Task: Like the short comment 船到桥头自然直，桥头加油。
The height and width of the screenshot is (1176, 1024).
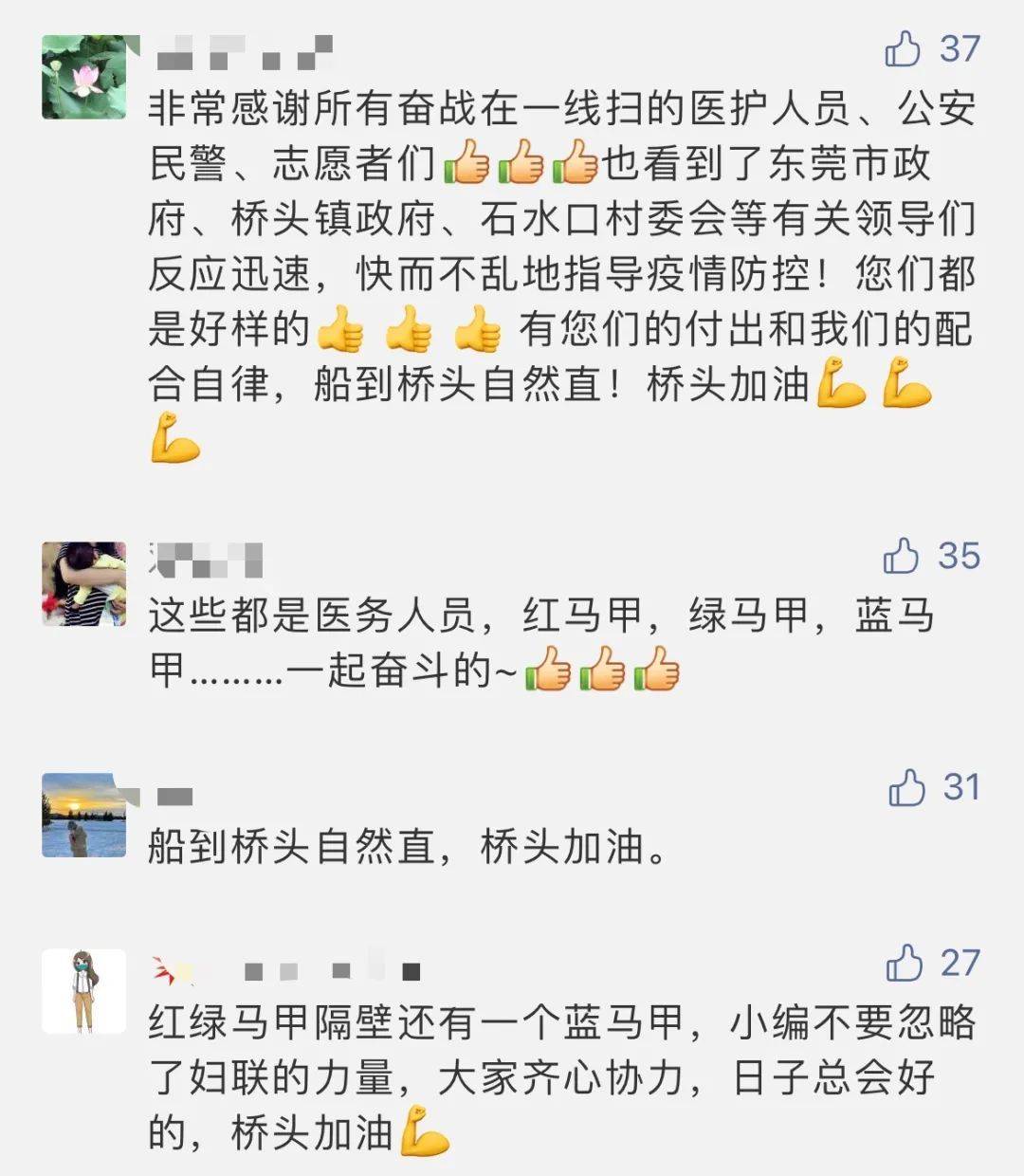Action: coord(906,787)
